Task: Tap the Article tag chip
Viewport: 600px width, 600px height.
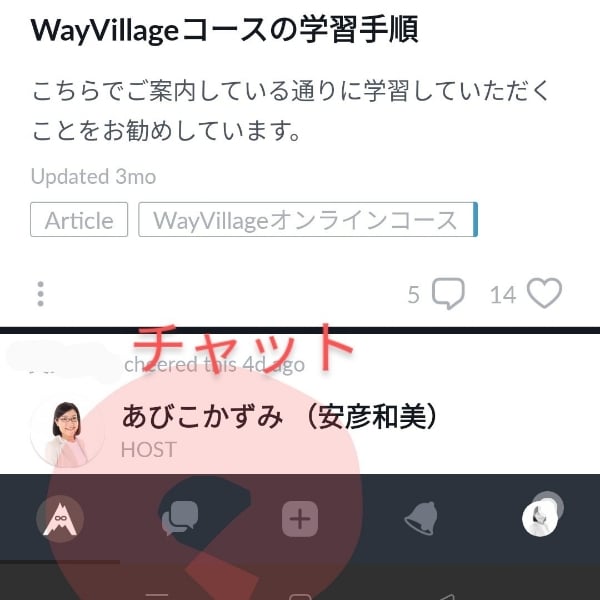Action: pos(79,220)
